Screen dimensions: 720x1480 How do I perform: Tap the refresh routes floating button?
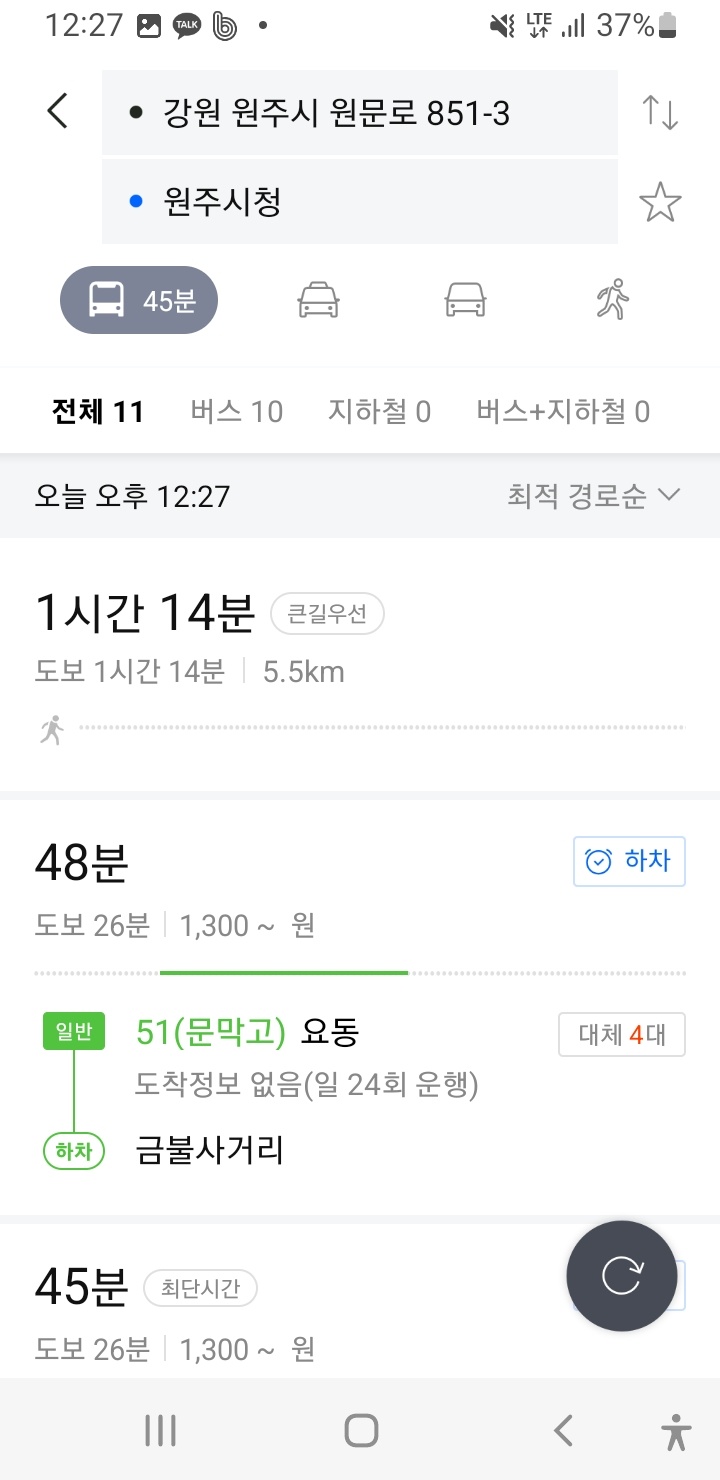[622, 1277]
